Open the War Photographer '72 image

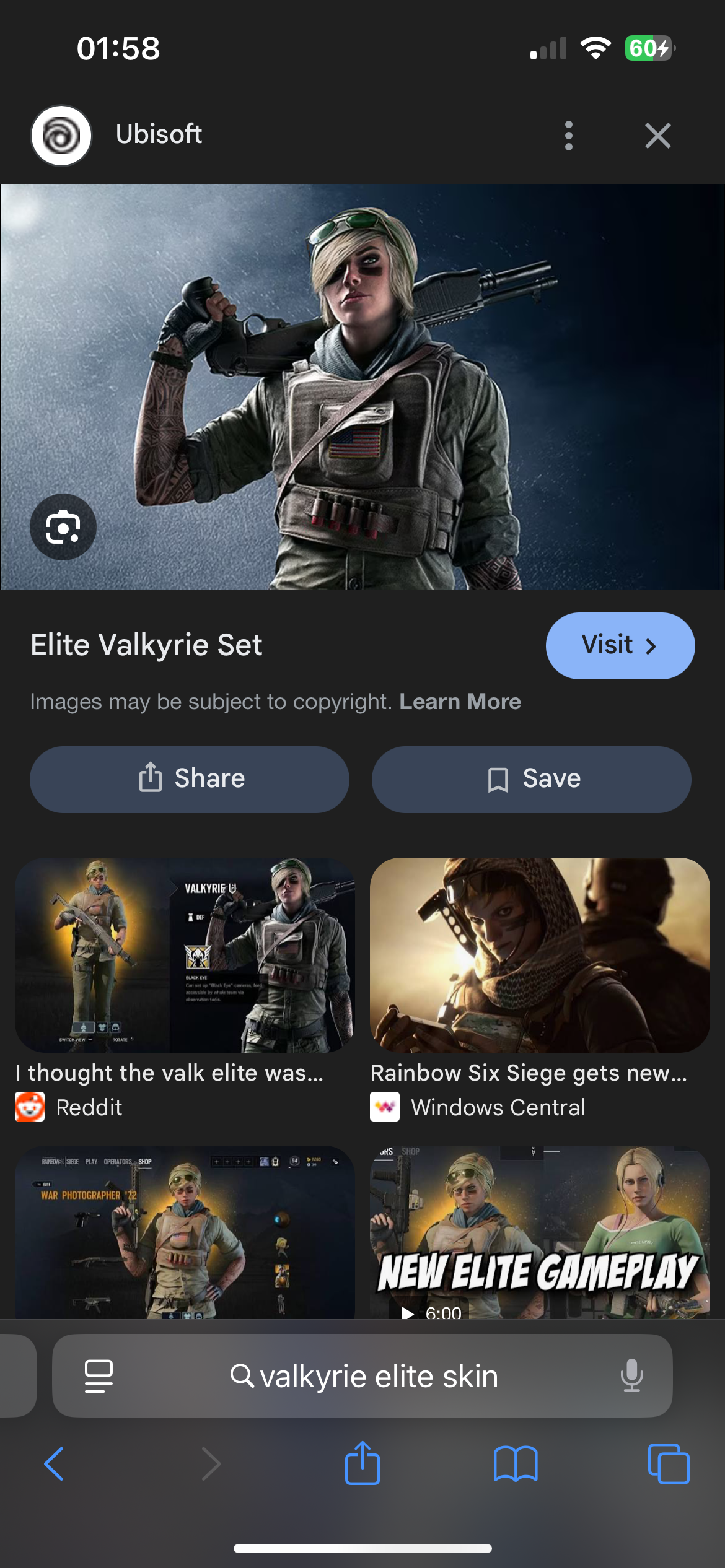(185, 1232)
